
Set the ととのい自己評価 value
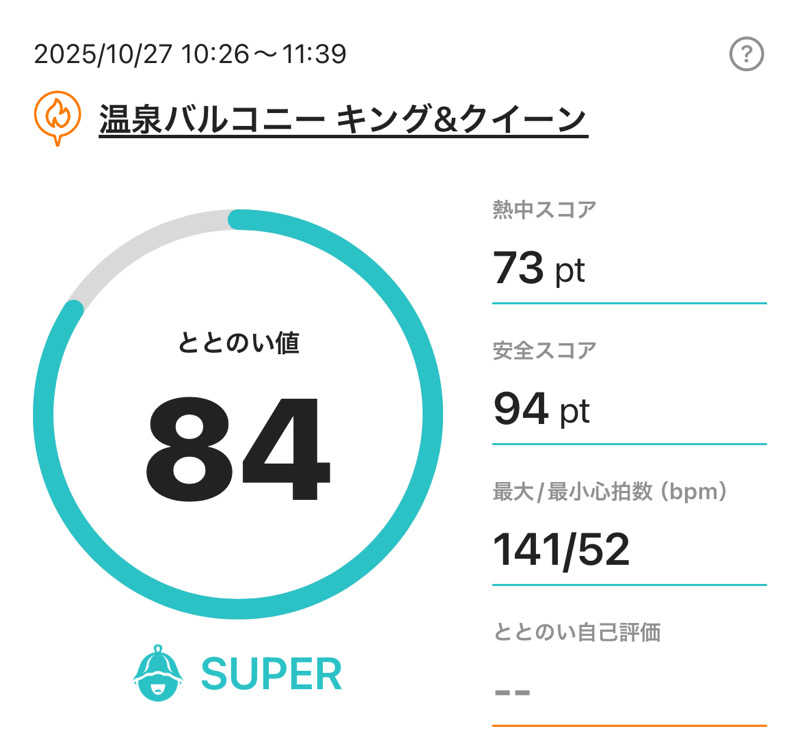click(x=628, y=691)
